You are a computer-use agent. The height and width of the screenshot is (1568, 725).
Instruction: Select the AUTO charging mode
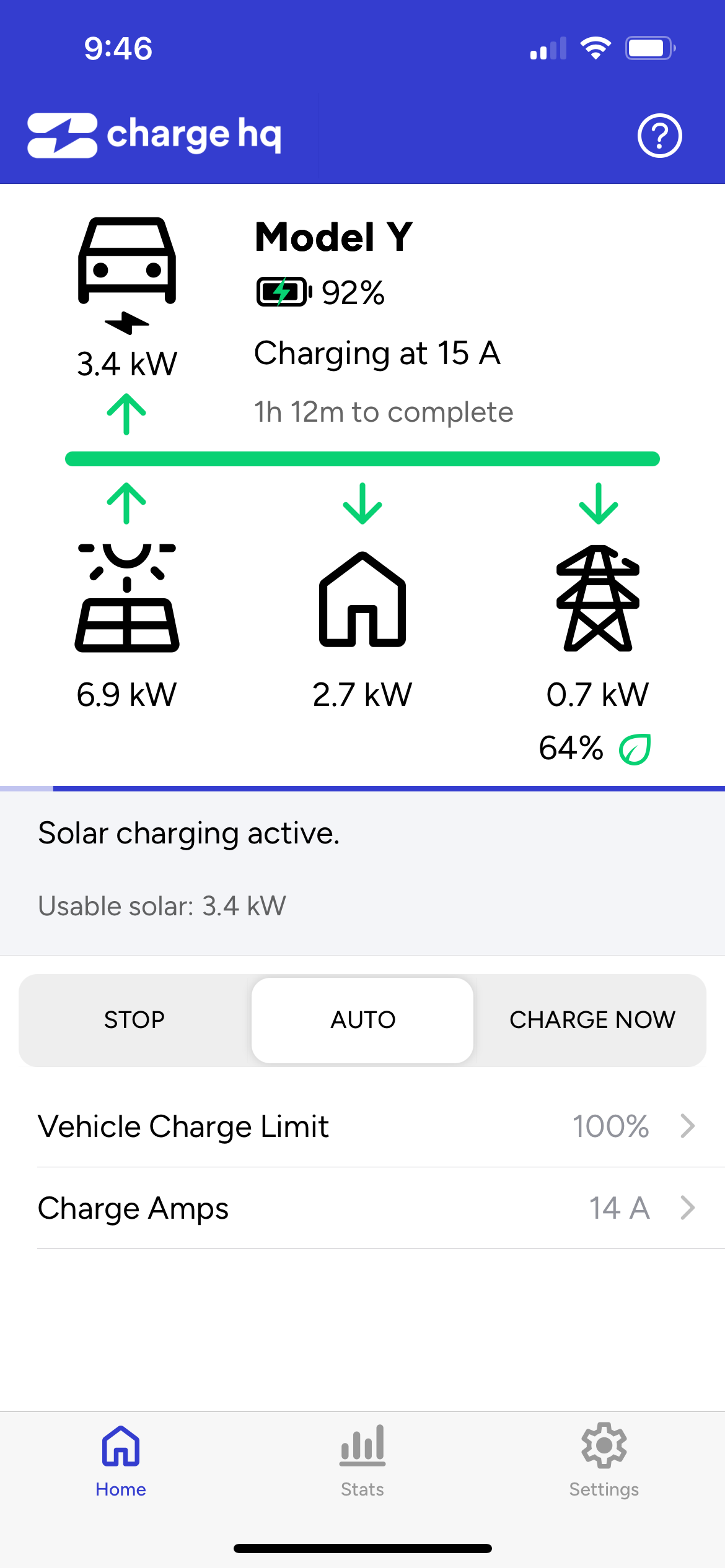(362, 1020)
